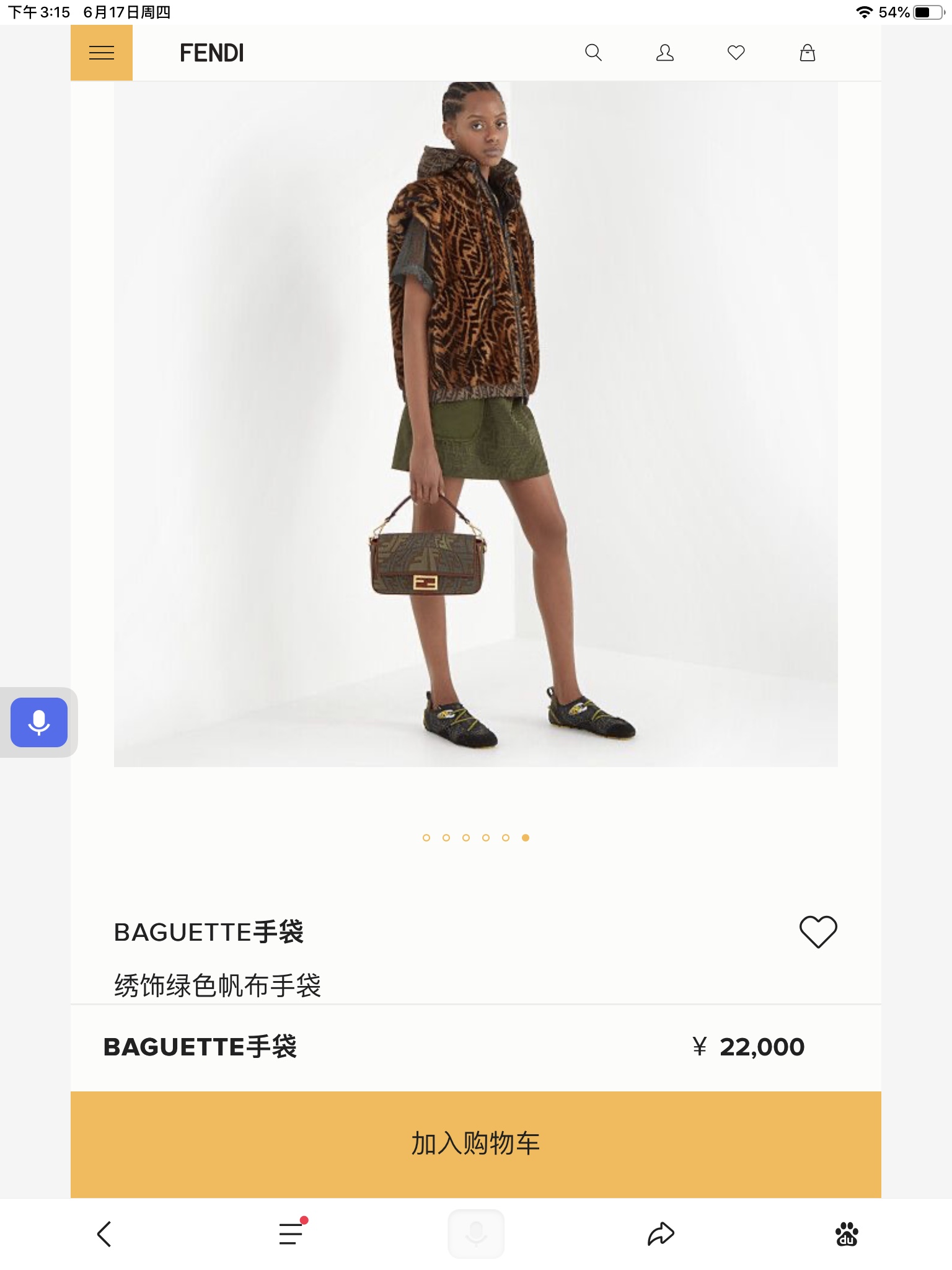Tap the FENDI logo to go home
Viewport: 952px width, 1270px height.
click(211, 53)
